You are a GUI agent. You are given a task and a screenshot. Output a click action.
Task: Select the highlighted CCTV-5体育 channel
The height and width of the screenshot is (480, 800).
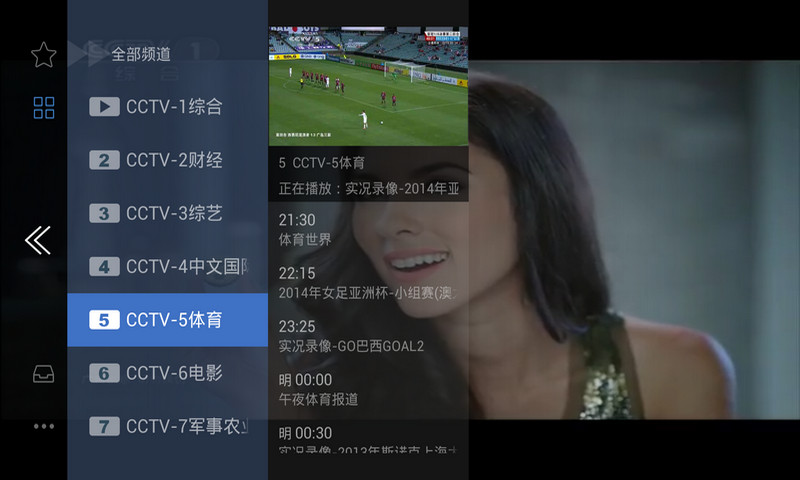[167, 320]
